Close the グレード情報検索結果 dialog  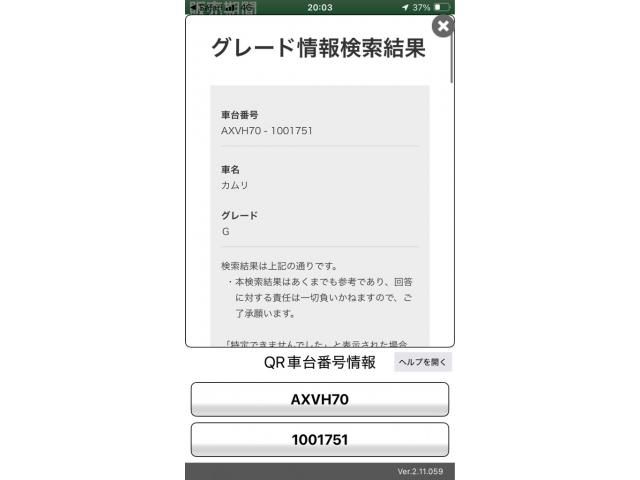coord(442,26)
